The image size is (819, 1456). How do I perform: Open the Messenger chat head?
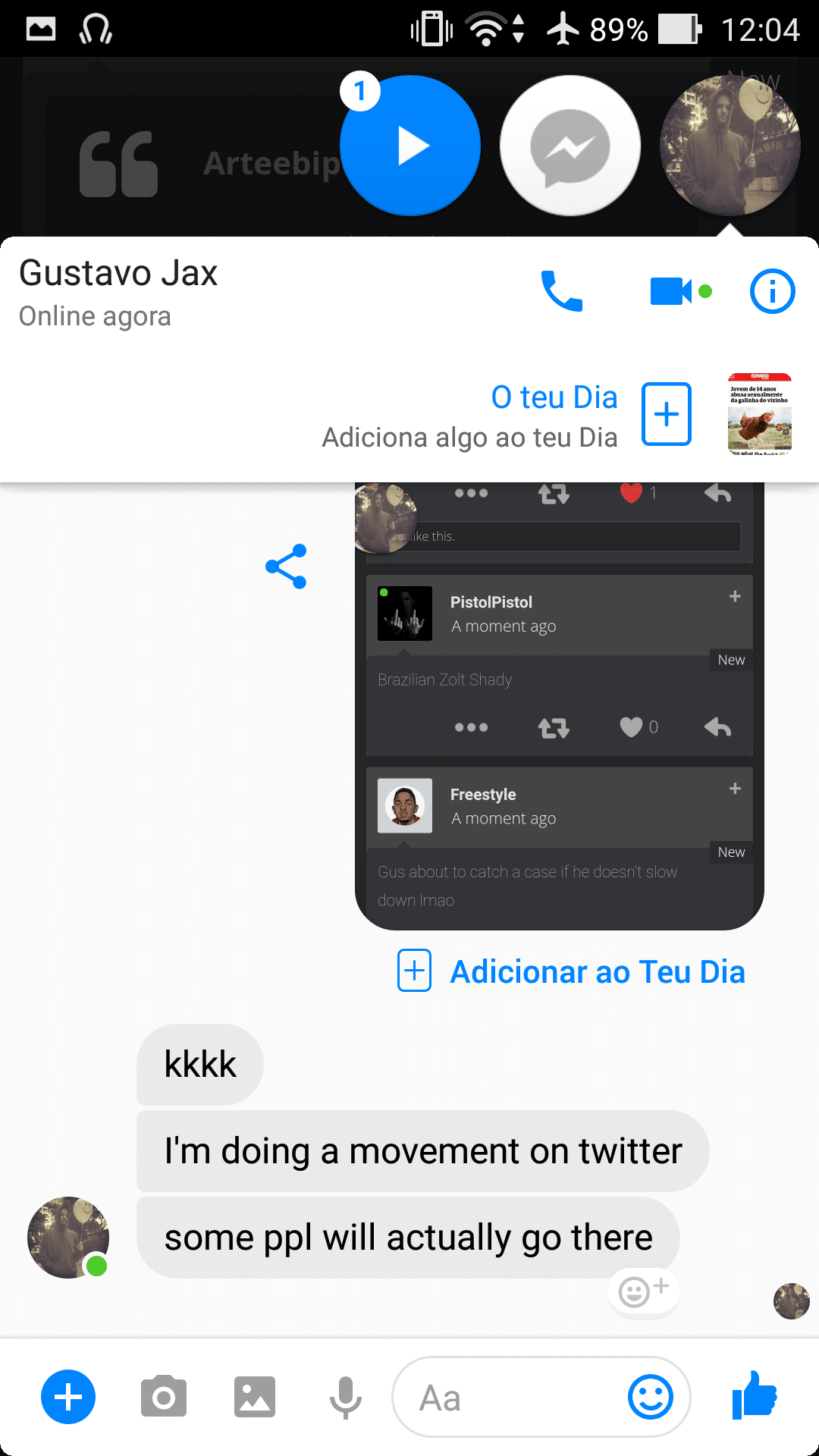coord(570,146)
